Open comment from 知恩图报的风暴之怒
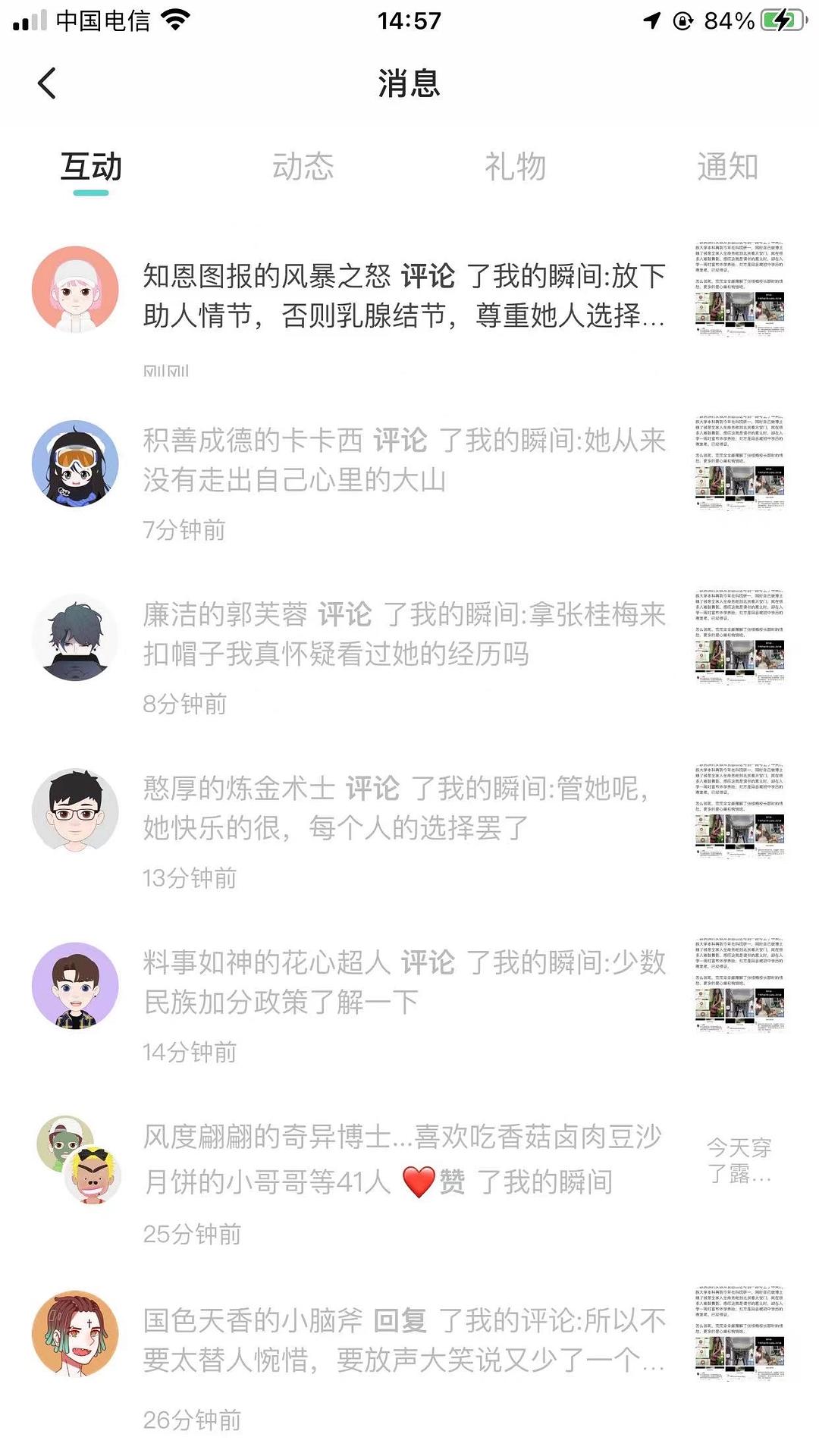The image size is (819, 1456). 403,296
